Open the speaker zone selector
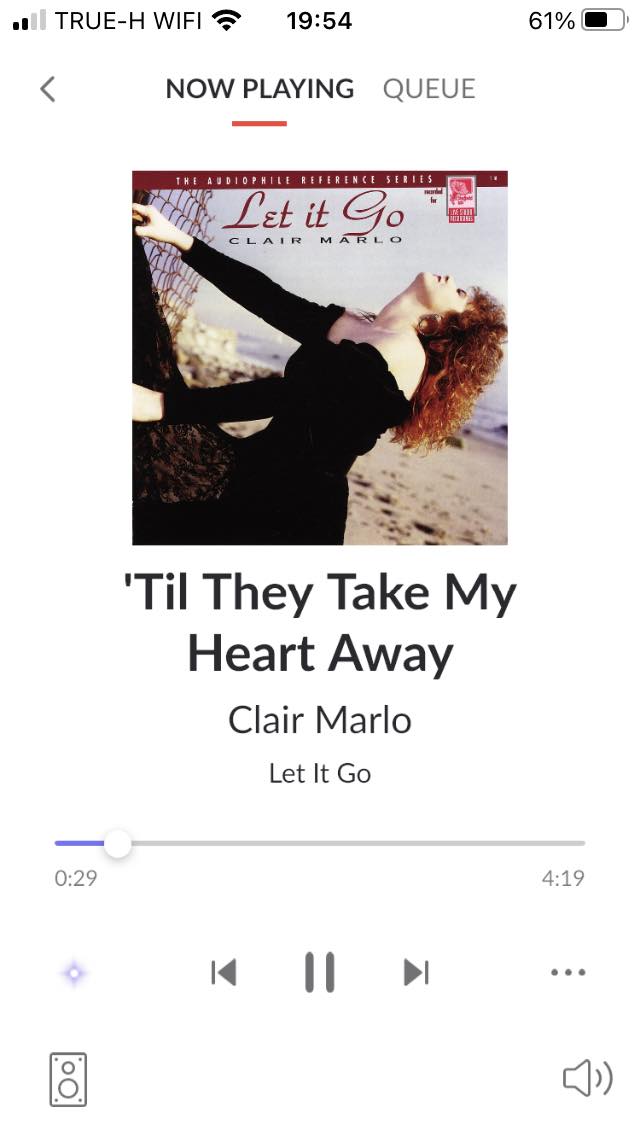Screen dimensions: 640x1136 point(68,1079)
